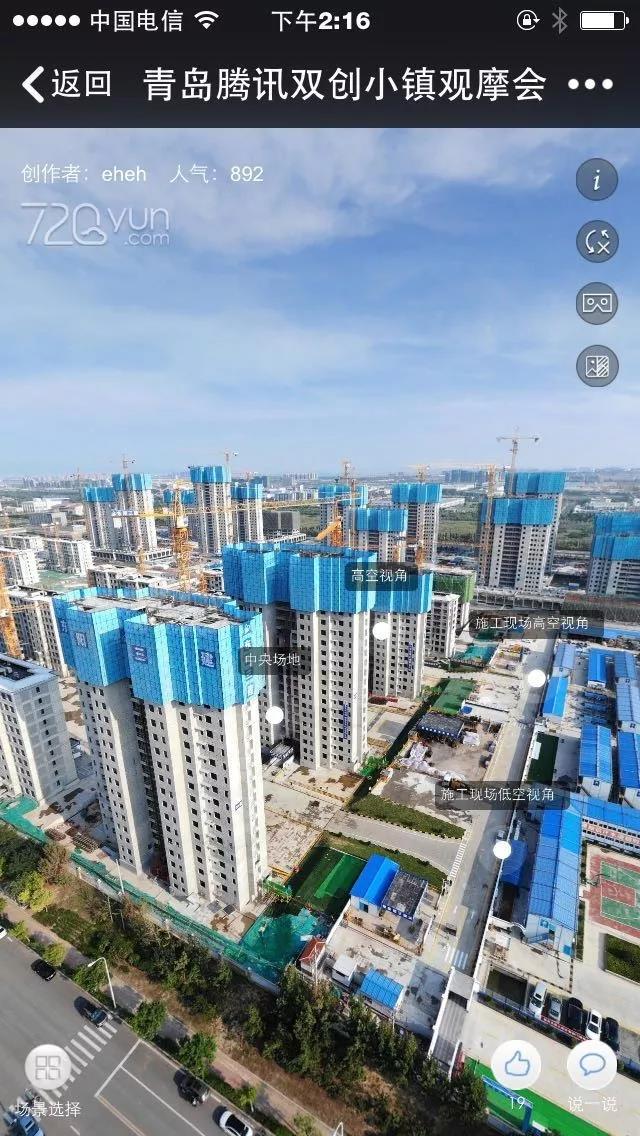The image size is (640, 1136).
Task: Open the info icon for panorama details
Action: click(x=597, y=180)
